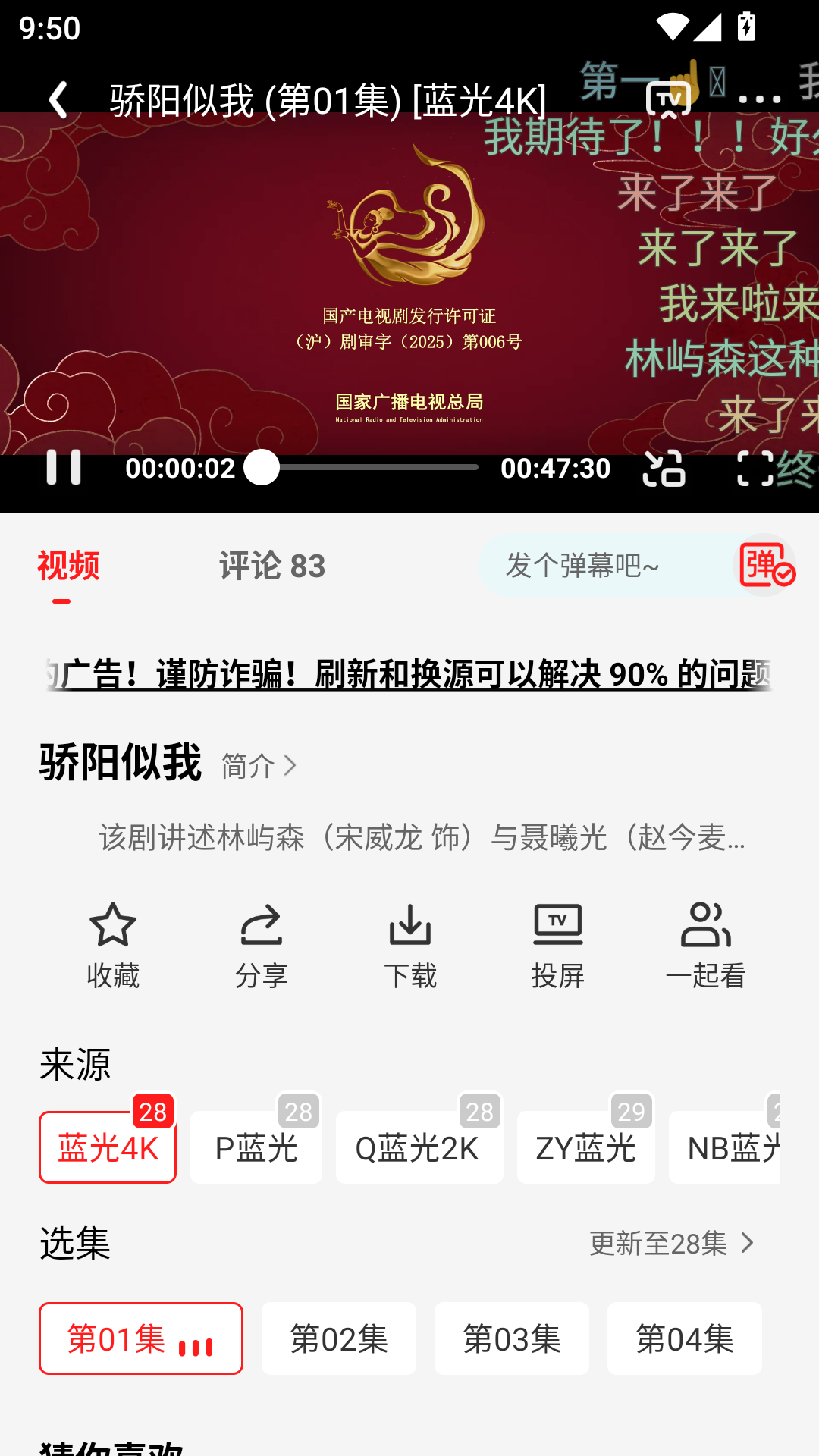Toggle the danmaku 弹 switch
The width and height of the screenshot is (819, 1456).
coord(766,566)
